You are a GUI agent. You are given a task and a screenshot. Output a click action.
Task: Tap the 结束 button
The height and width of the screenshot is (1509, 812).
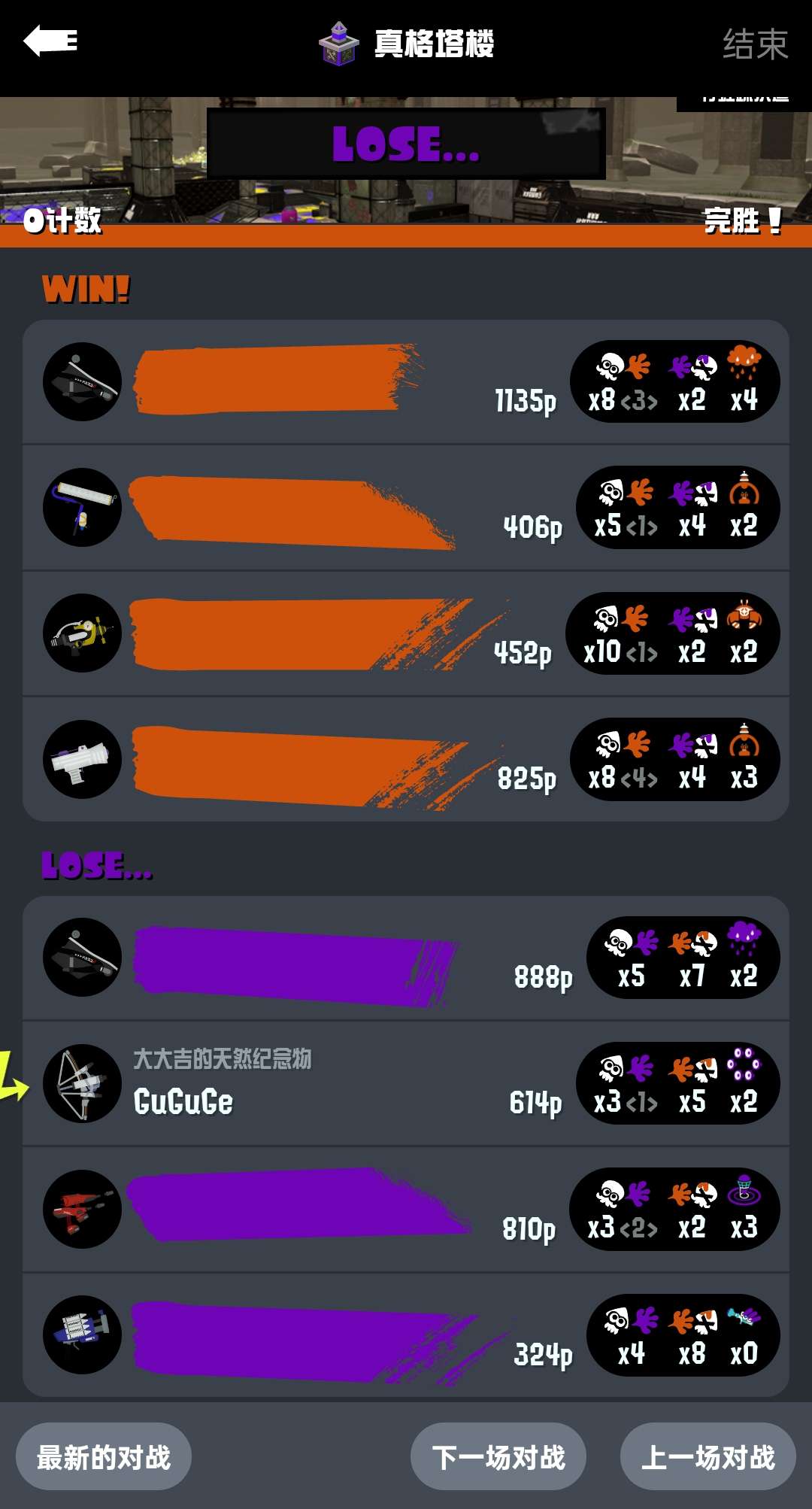[755, 44]
